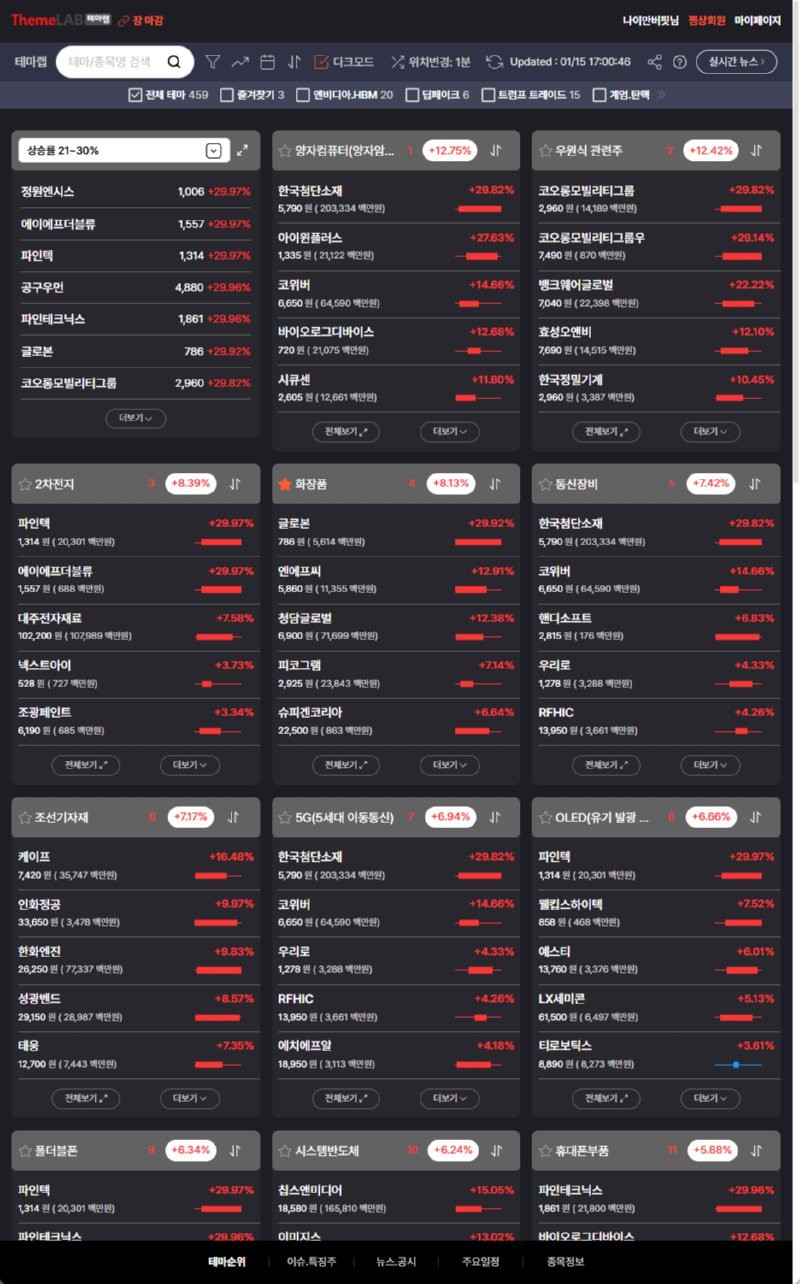Switch to 종목정보 tab
Screen dimensions: 800x1284
tap(566, 1262)
